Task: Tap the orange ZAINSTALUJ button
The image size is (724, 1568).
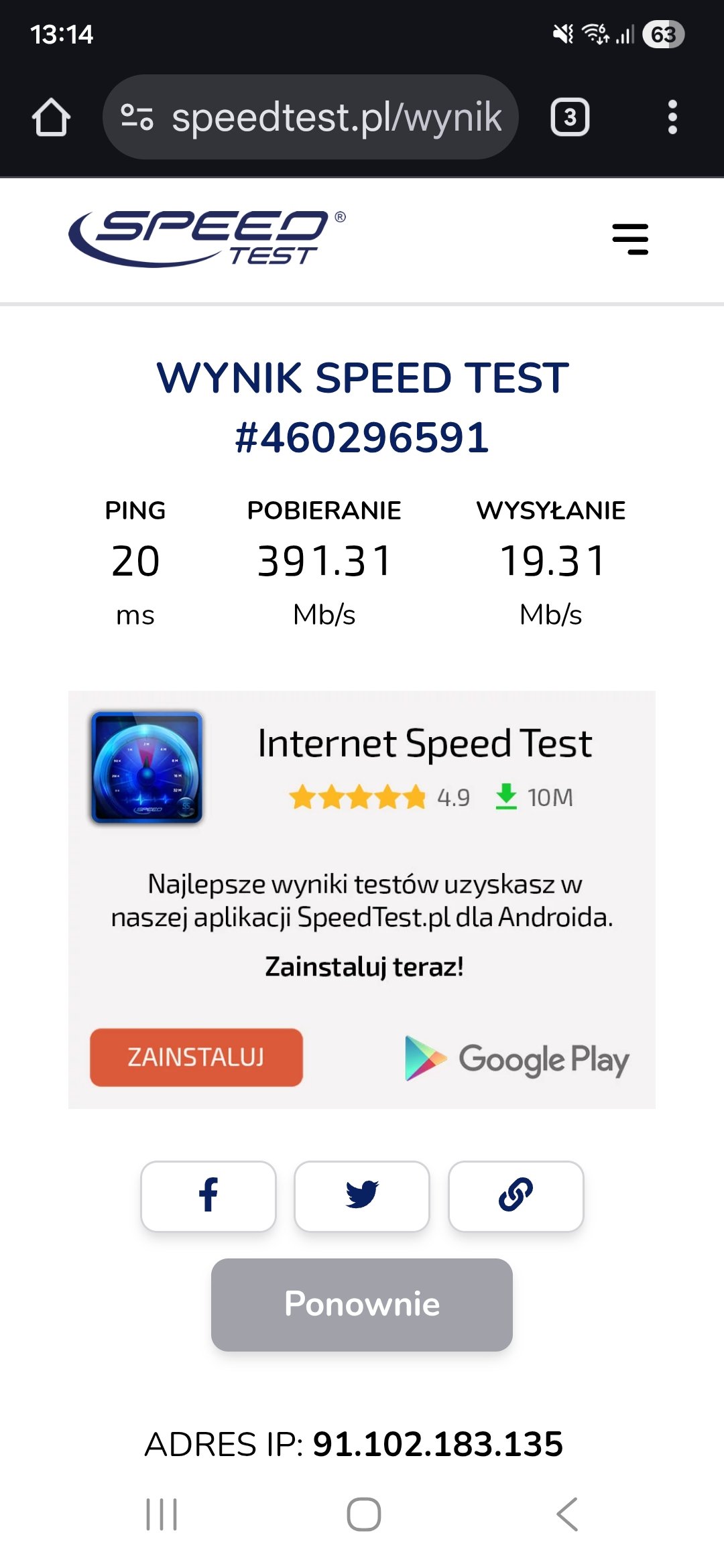Action: (x=196, y=1057)
